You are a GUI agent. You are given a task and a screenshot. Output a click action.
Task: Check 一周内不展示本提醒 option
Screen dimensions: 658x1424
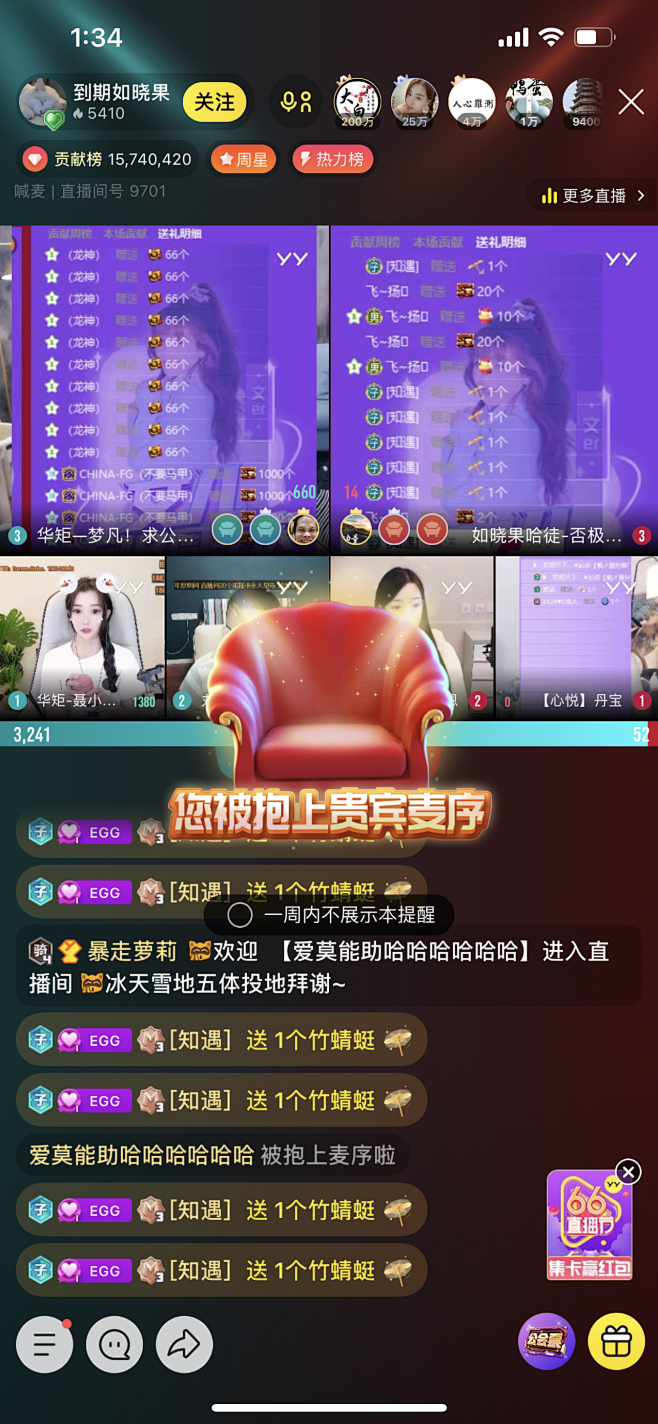click(240, 915)
